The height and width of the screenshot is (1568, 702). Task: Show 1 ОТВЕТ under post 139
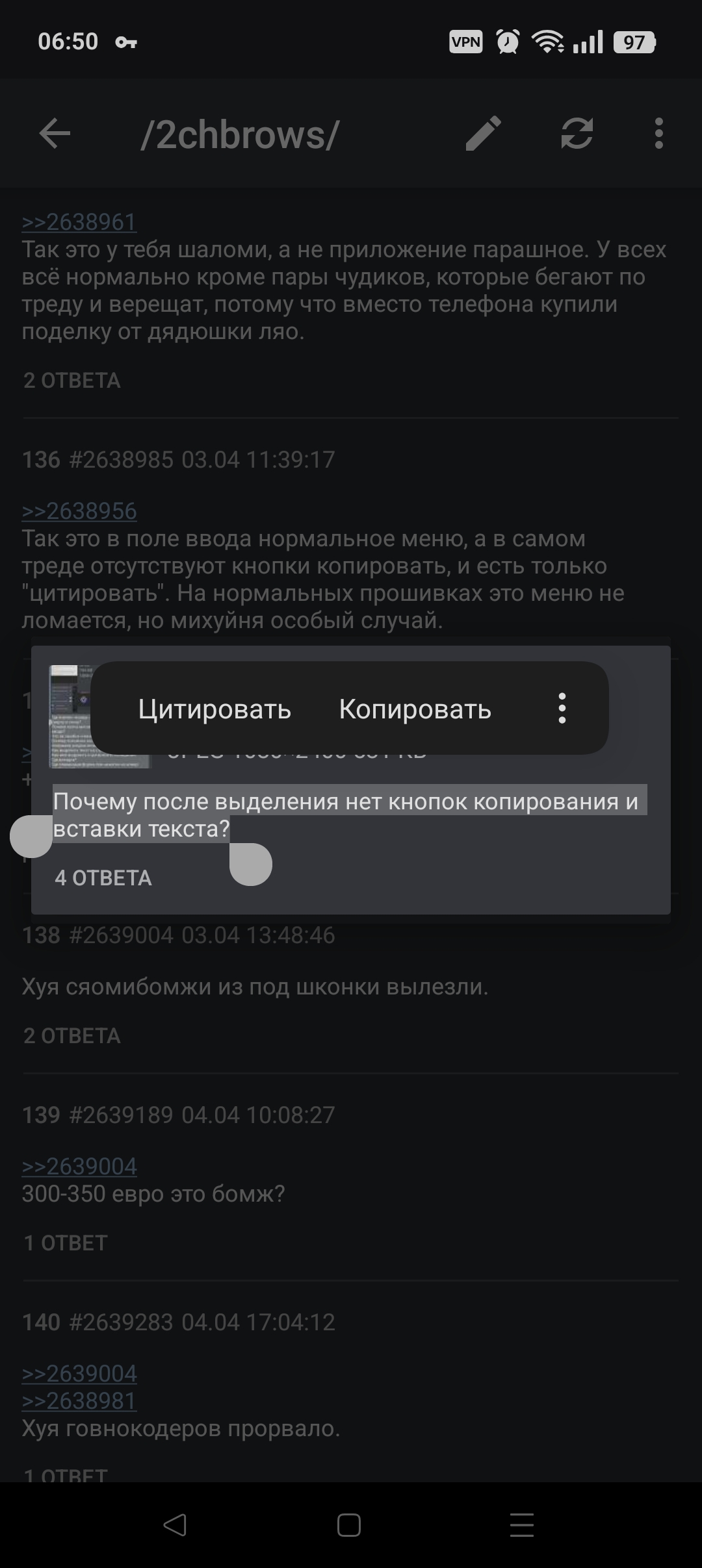(66, 1243)
